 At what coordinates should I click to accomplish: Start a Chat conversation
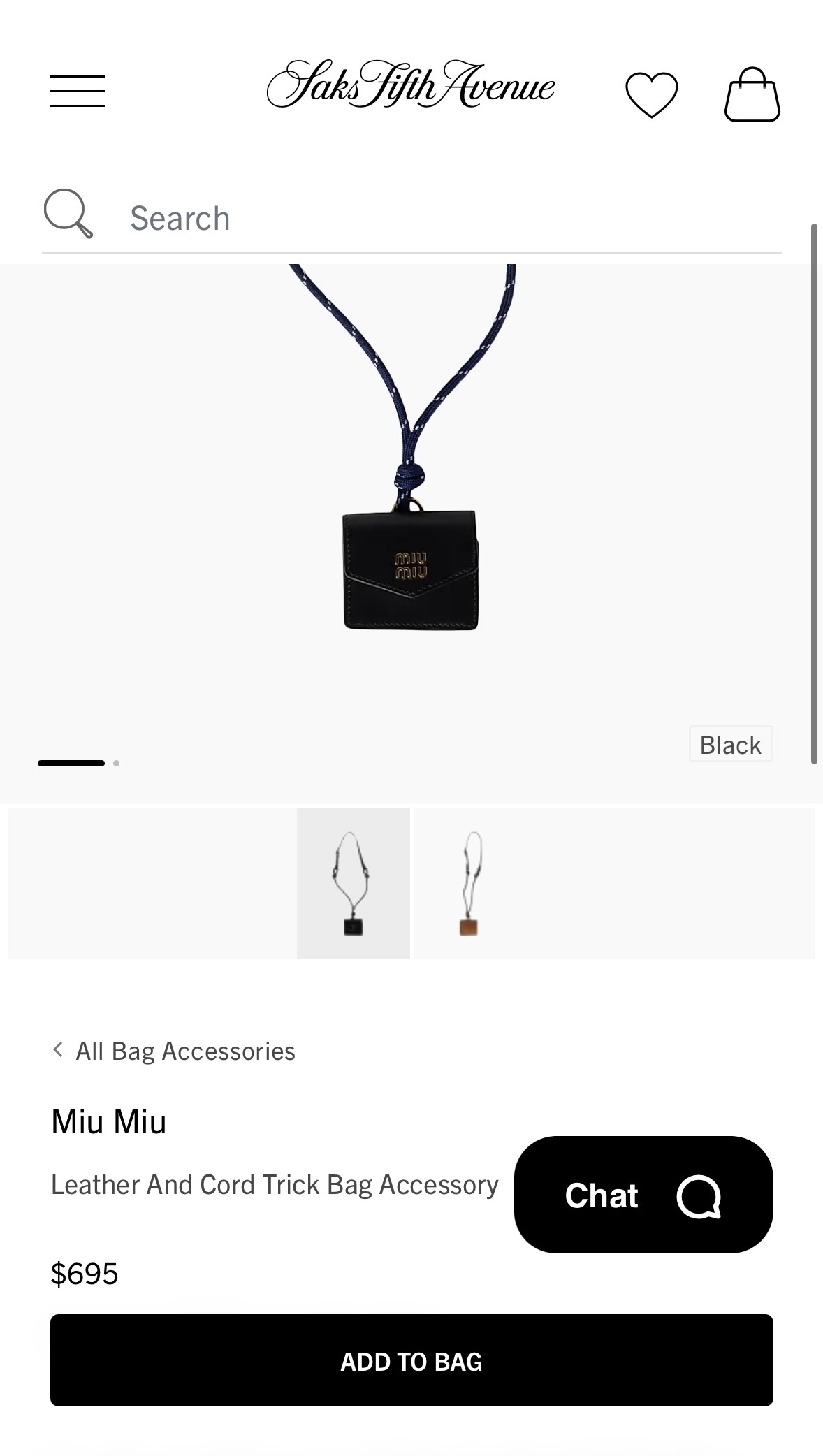[643, 1195]
